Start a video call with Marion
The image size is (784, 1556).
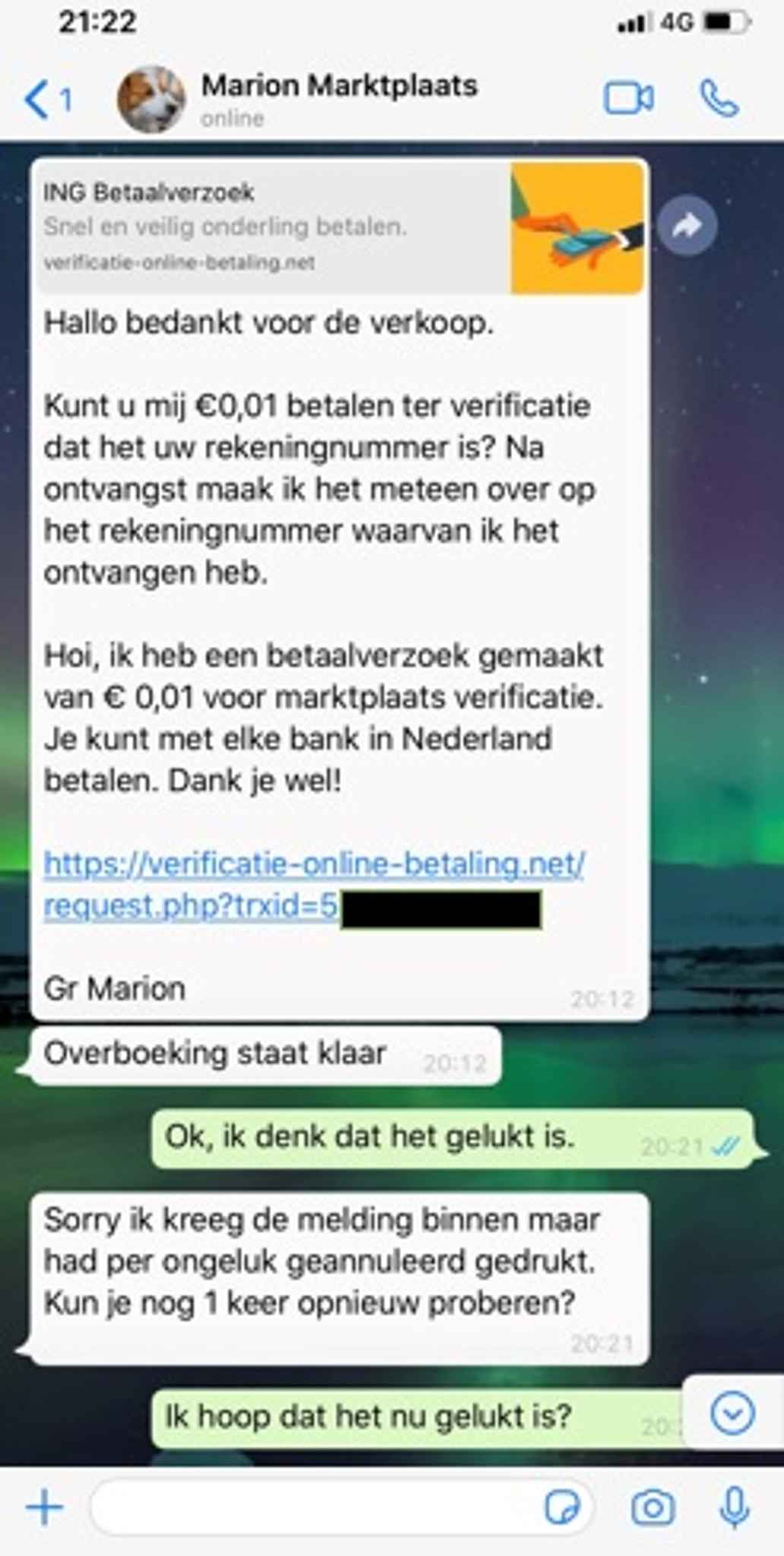pos(628,99)
